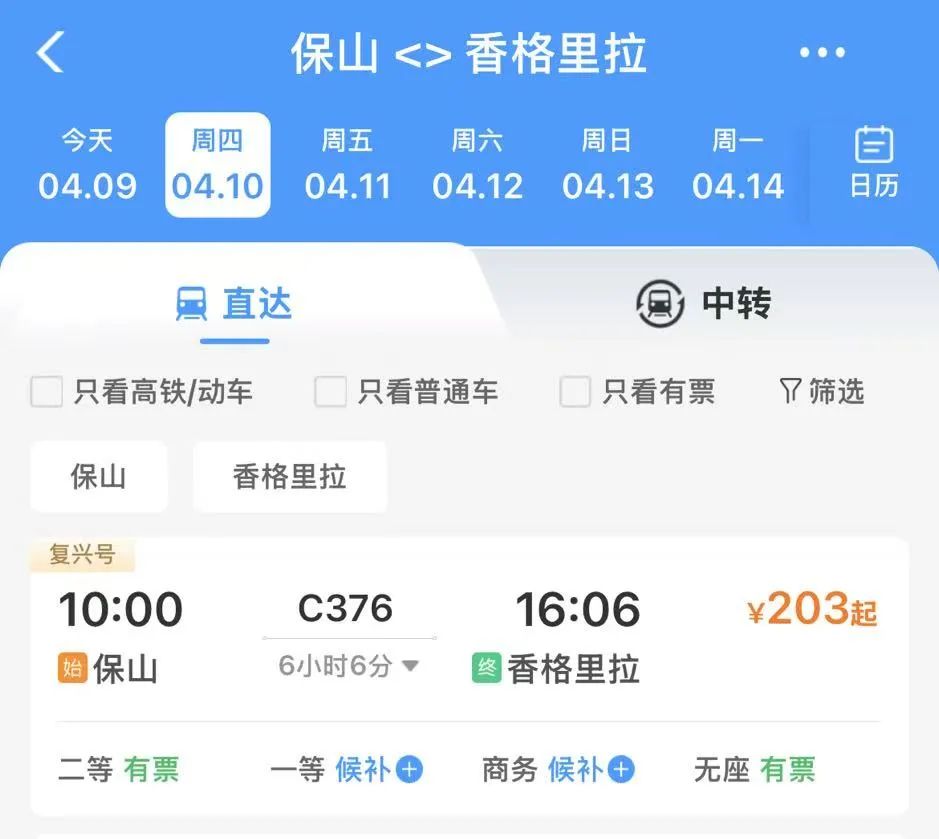
Task: Swap stations via 保山 <> 香格里拉 title
Action: (x=468, y=53)
